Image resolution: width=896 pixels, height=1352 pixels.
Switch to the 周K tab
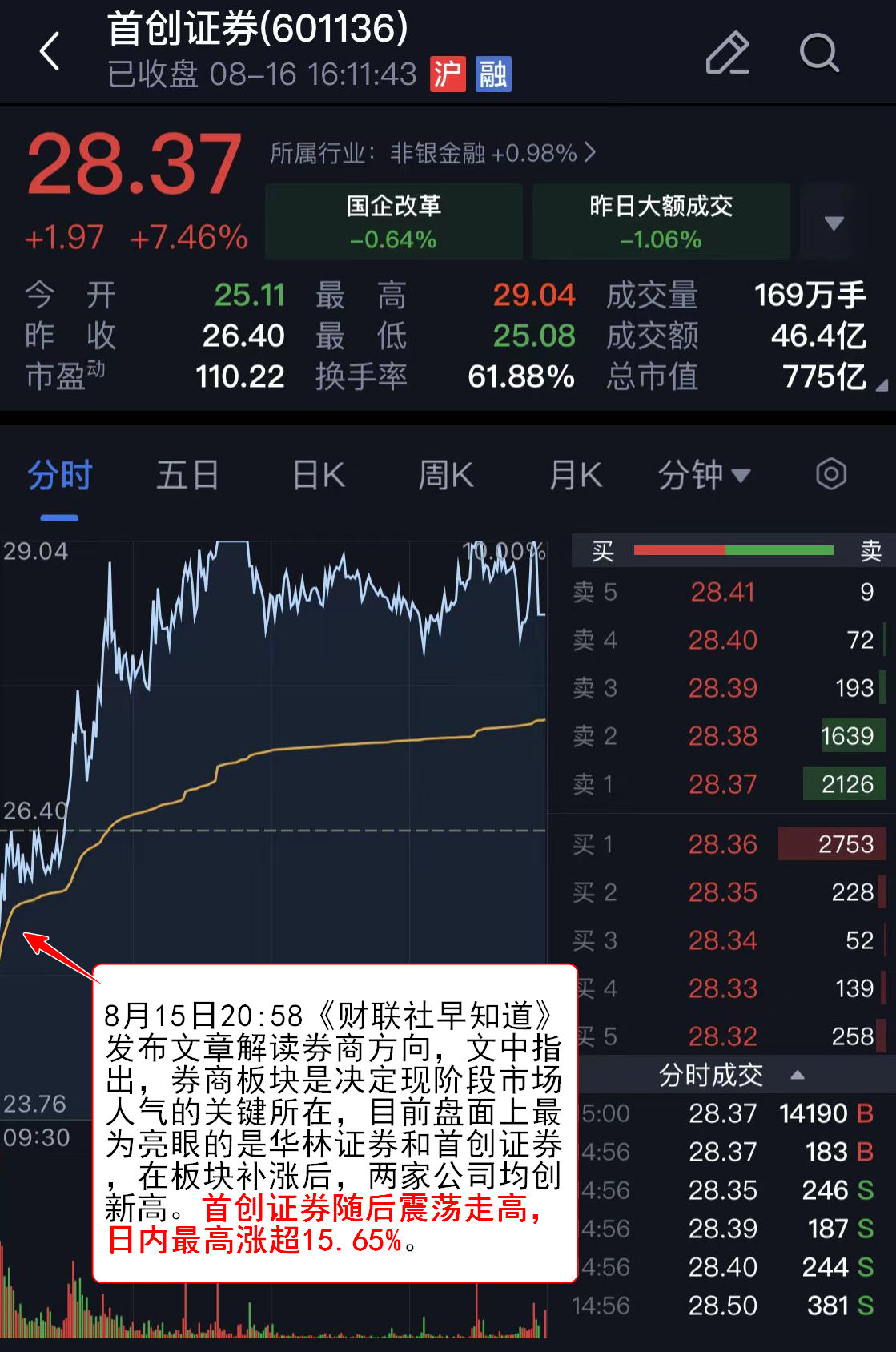click(x=446, y=476)
